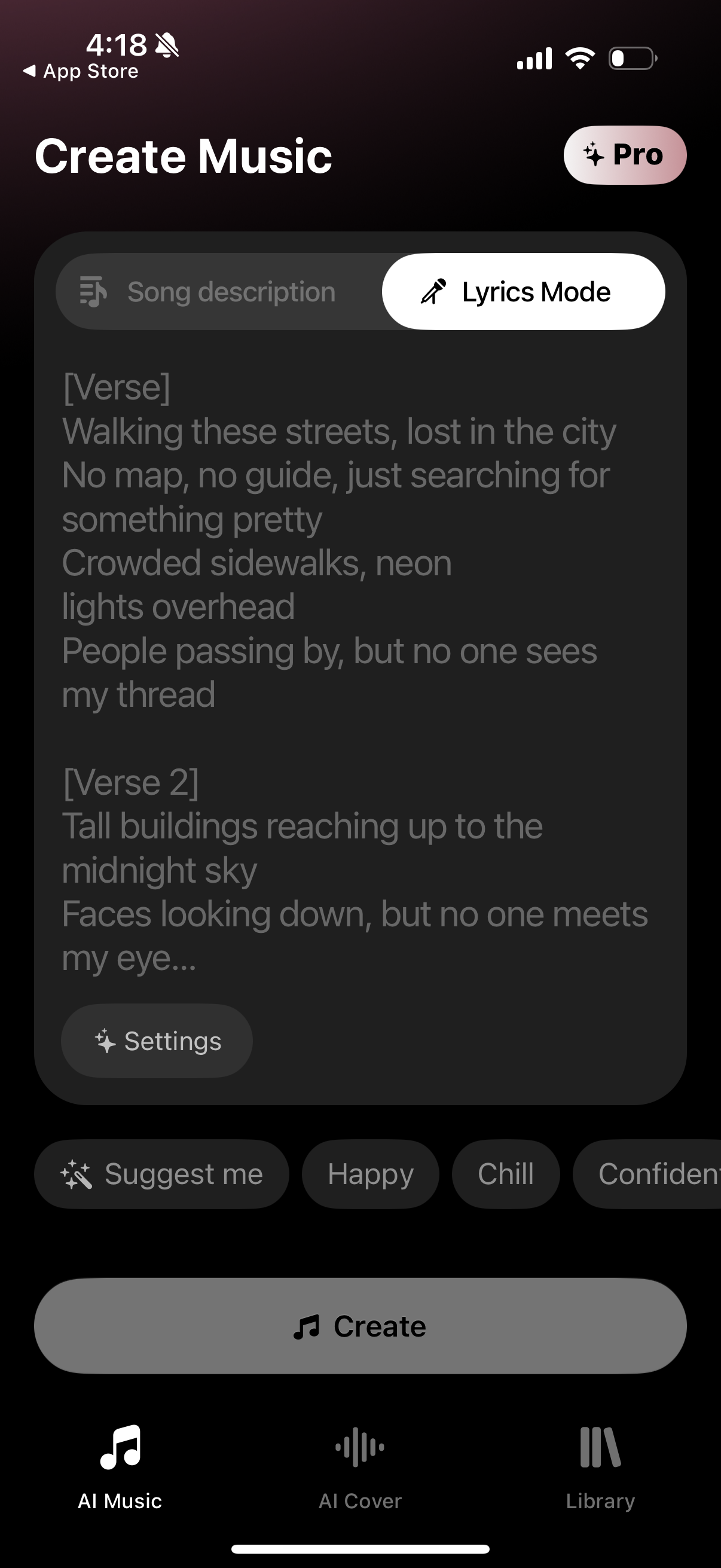Switch to Lyrics Mode
The height and width of the screenshot is (1568, 721).
(524, 292)
